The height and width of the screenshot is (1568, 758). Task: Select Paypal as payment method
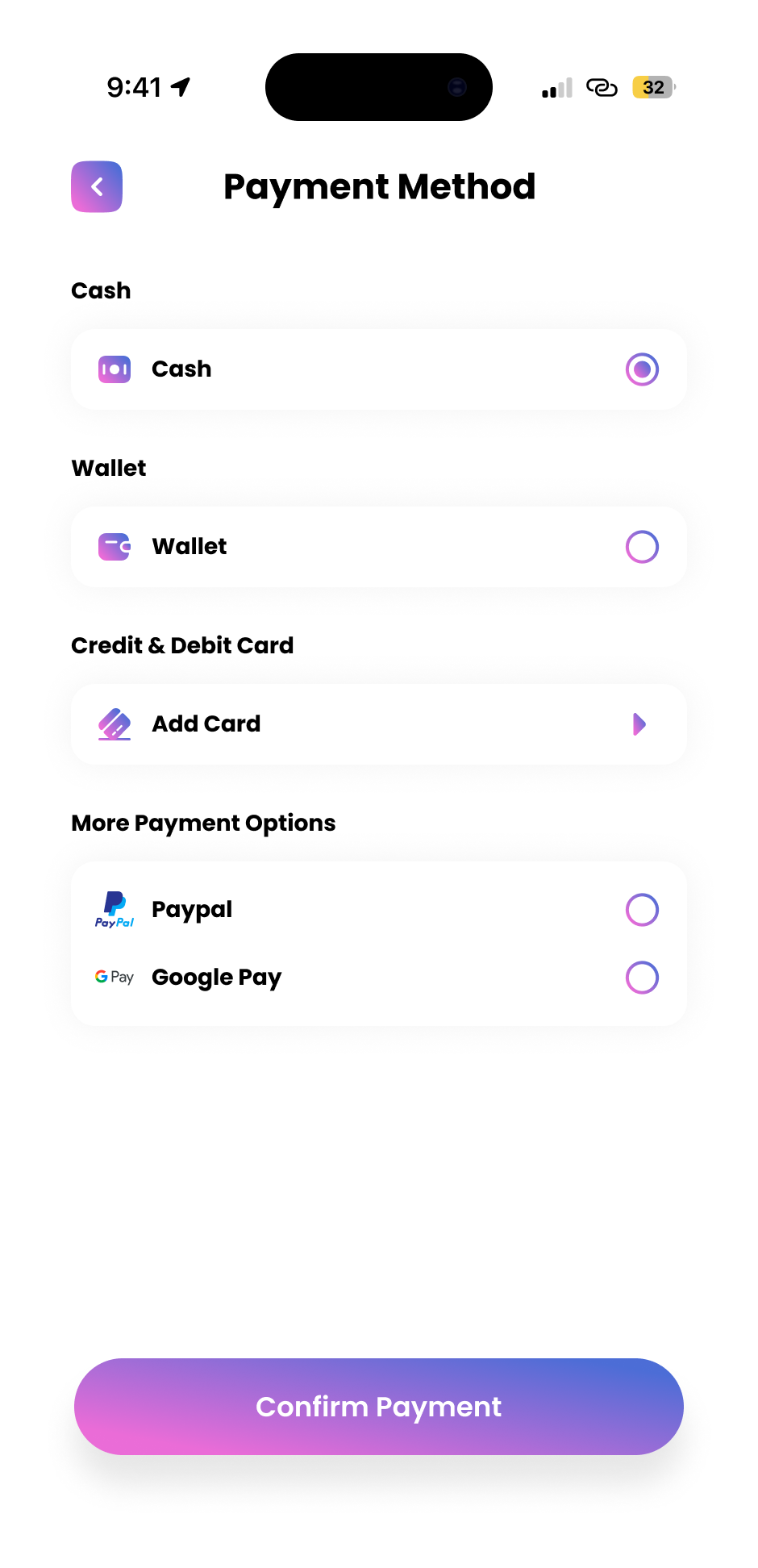642,910
